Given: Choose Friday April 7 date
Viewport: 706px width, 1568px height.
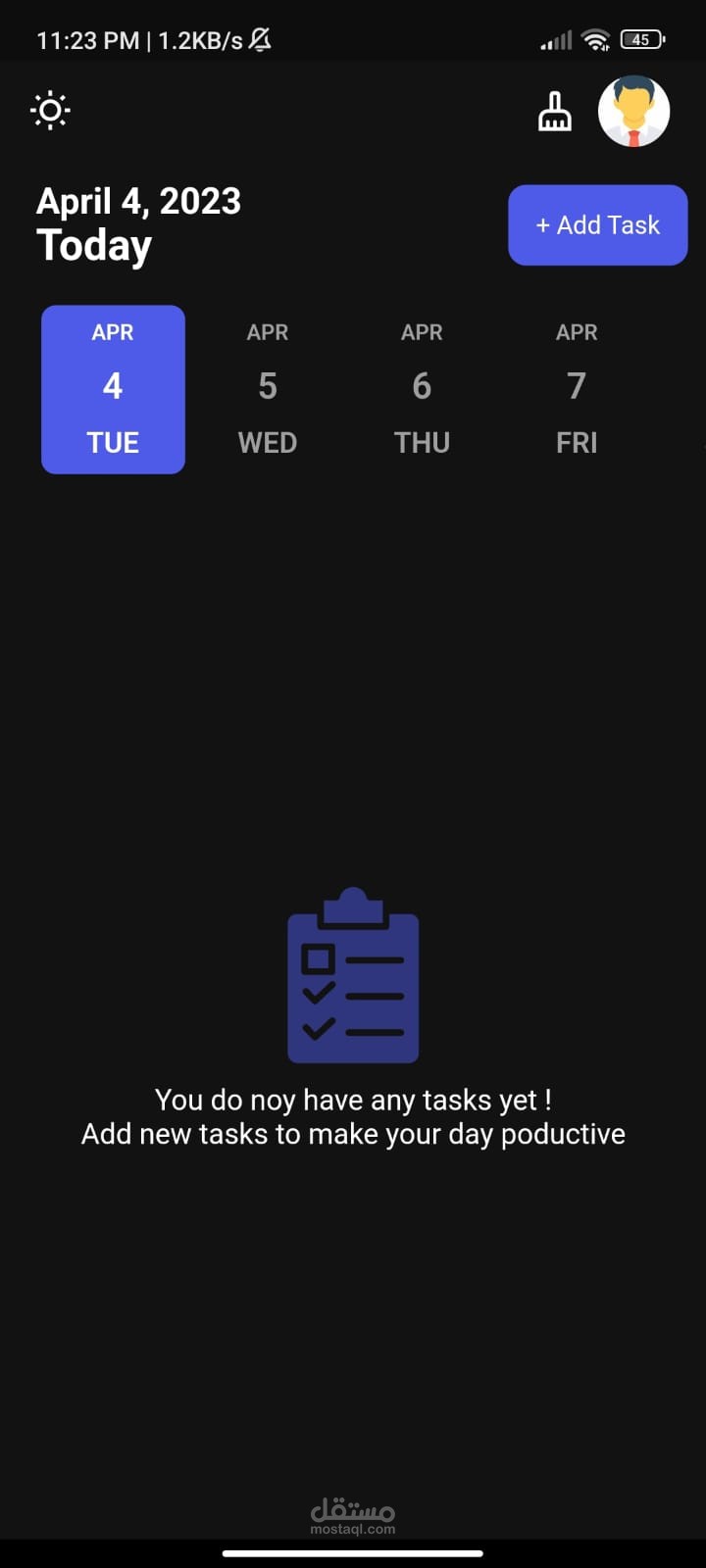Looking at the screenshot, I should pos(577,389).
